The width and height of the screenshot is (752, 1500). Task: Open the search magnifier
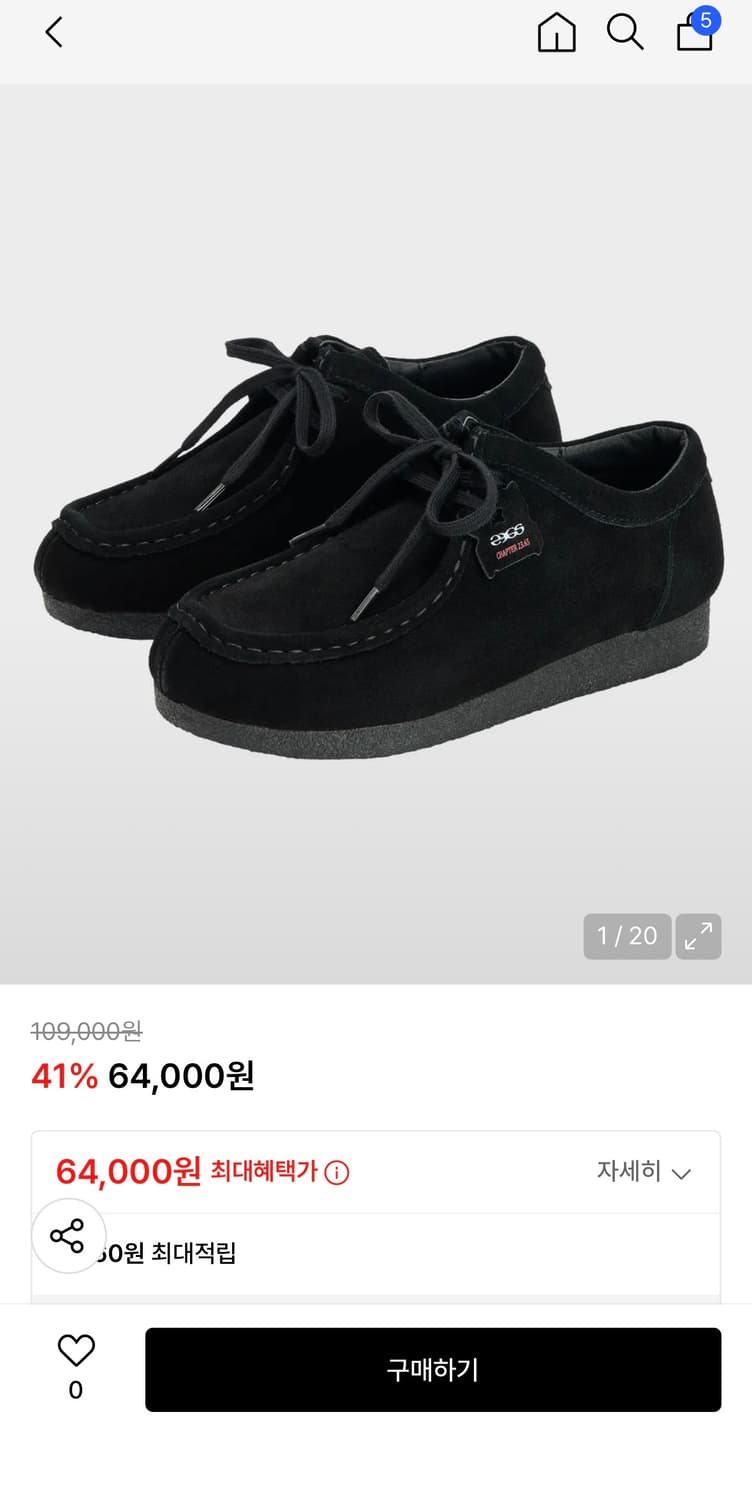tap(625, 33)
